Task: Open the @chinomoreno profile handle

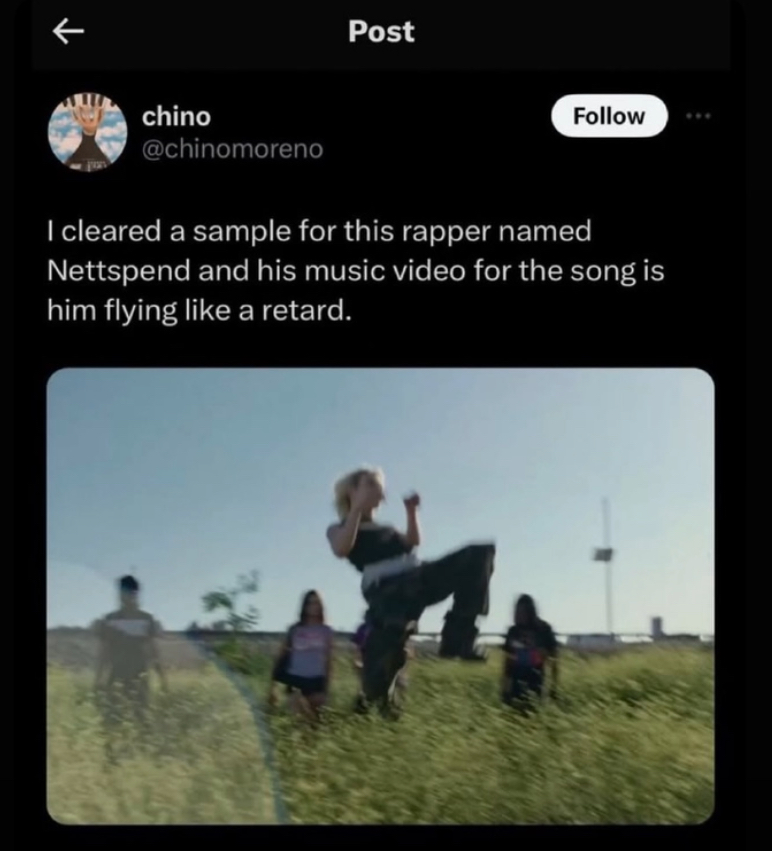Action: pos(233,149)
